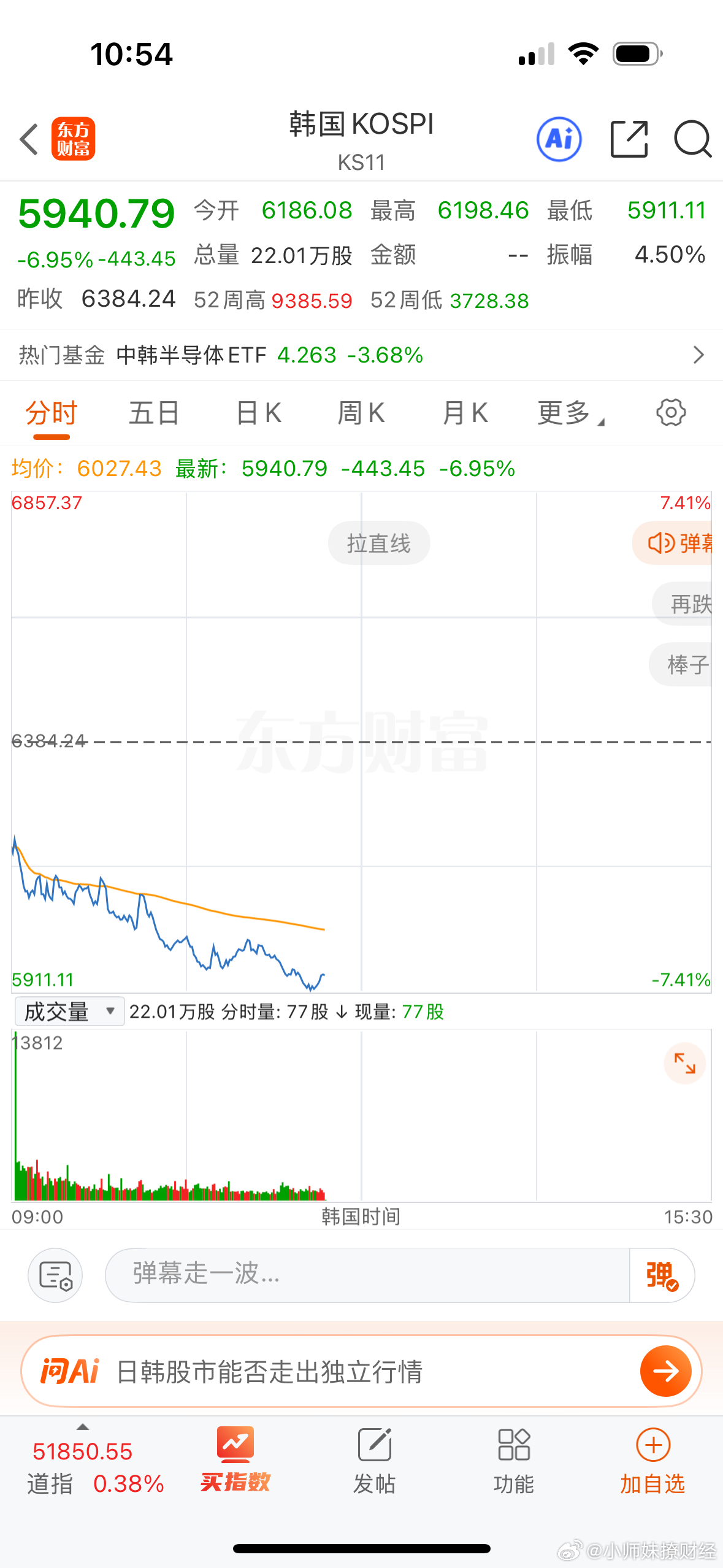Expand the chart to full screen
Viewport: 723px width, 1568px height.
pos(684,1063)
